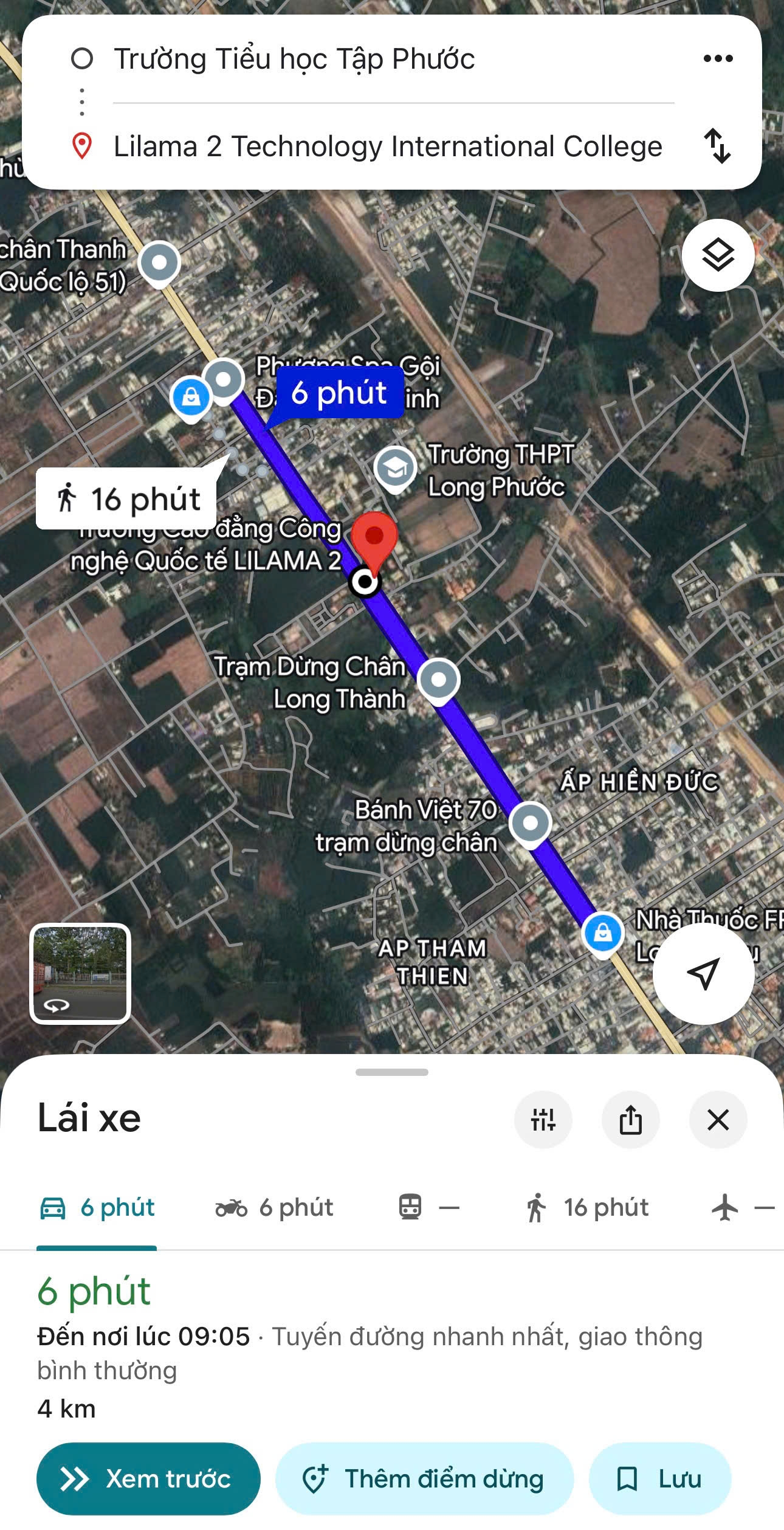The height and width of the screenshot is (1530, 784).
Task: Open the map layers button
Action: [x=718, y=255]
